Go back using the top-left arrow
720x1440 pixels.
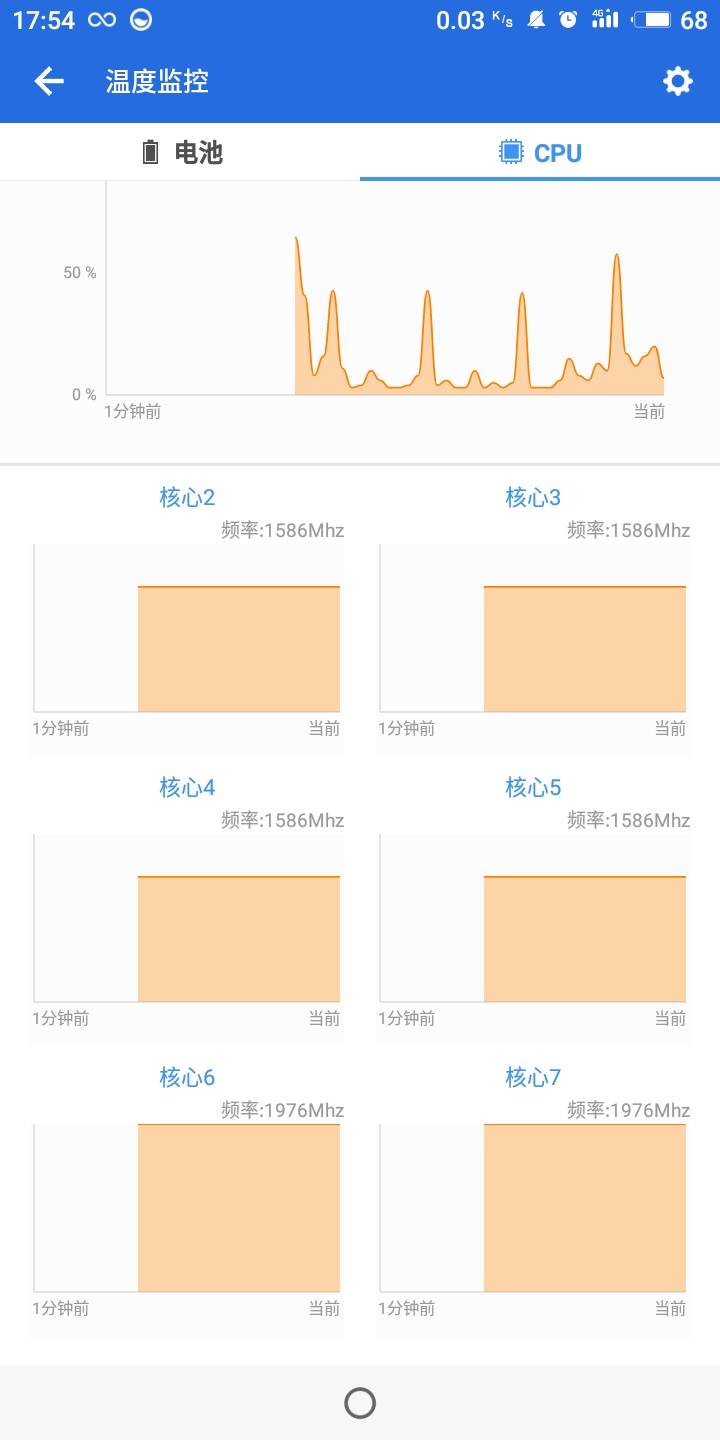[49, 81]
